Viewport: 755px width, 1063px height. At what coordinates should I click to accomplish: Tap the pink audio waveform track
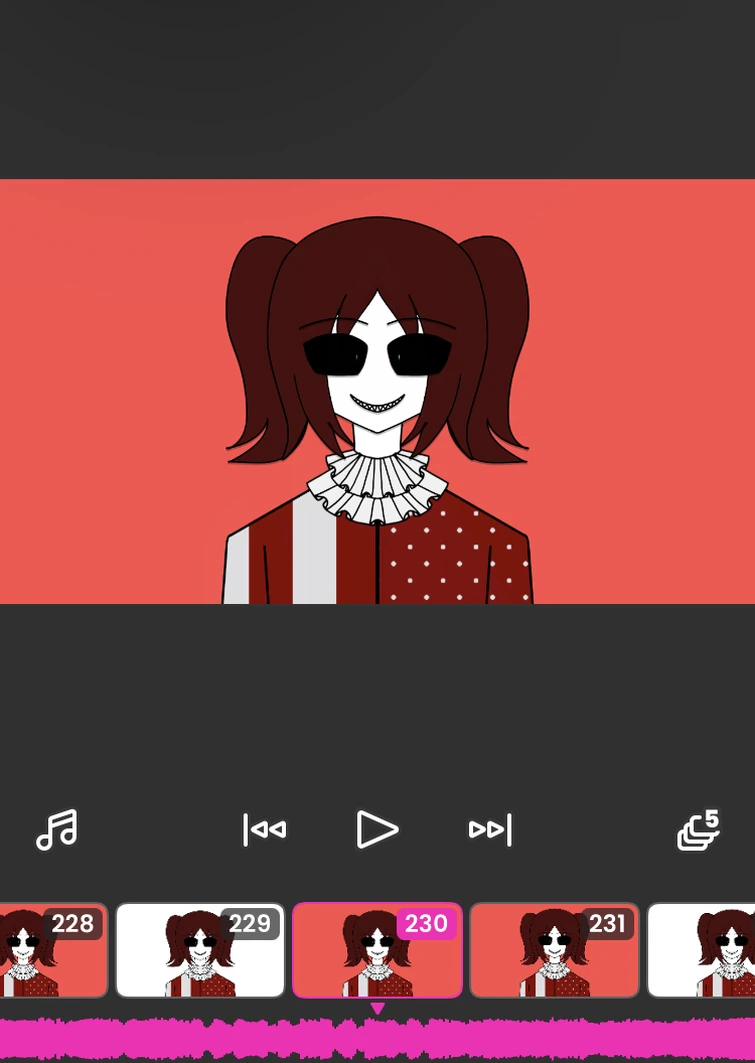point(377,1038)
